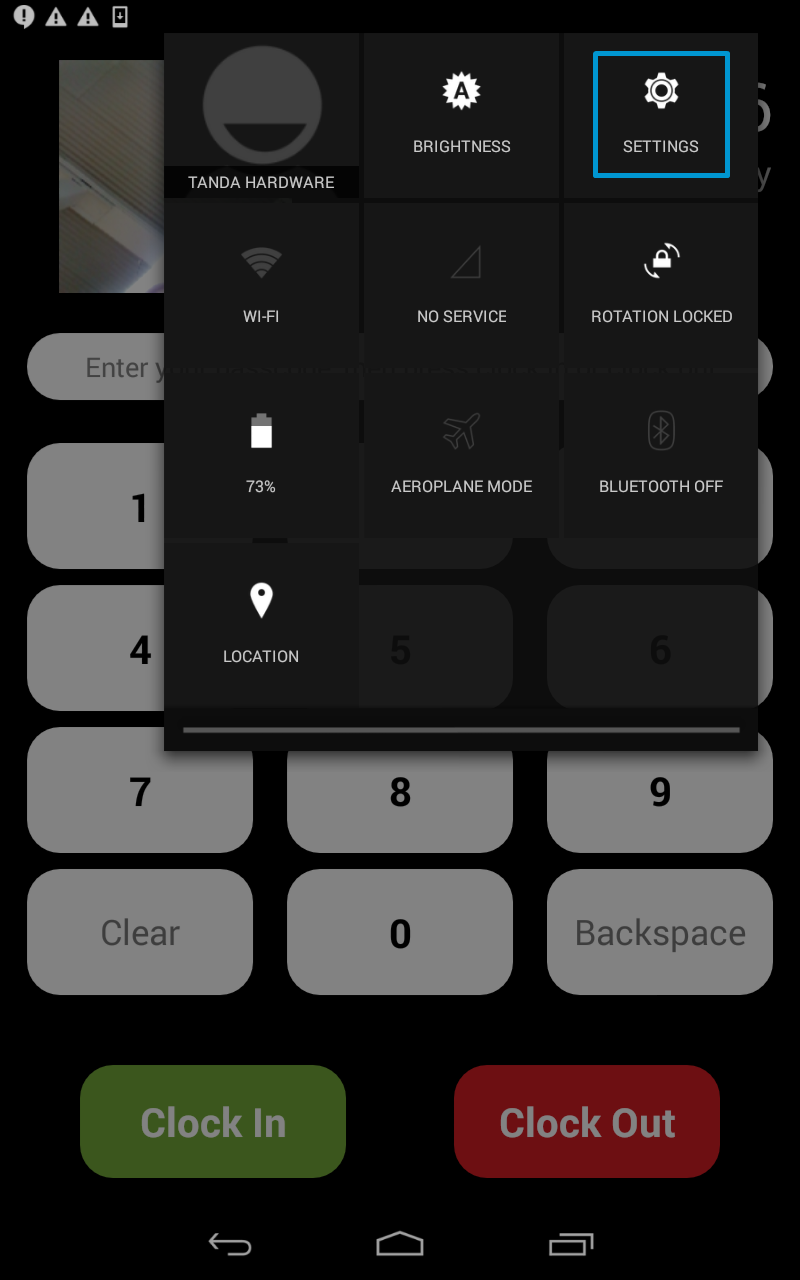Tap the red Clock Out button
800x1280 pixels.
(587, 1122)
